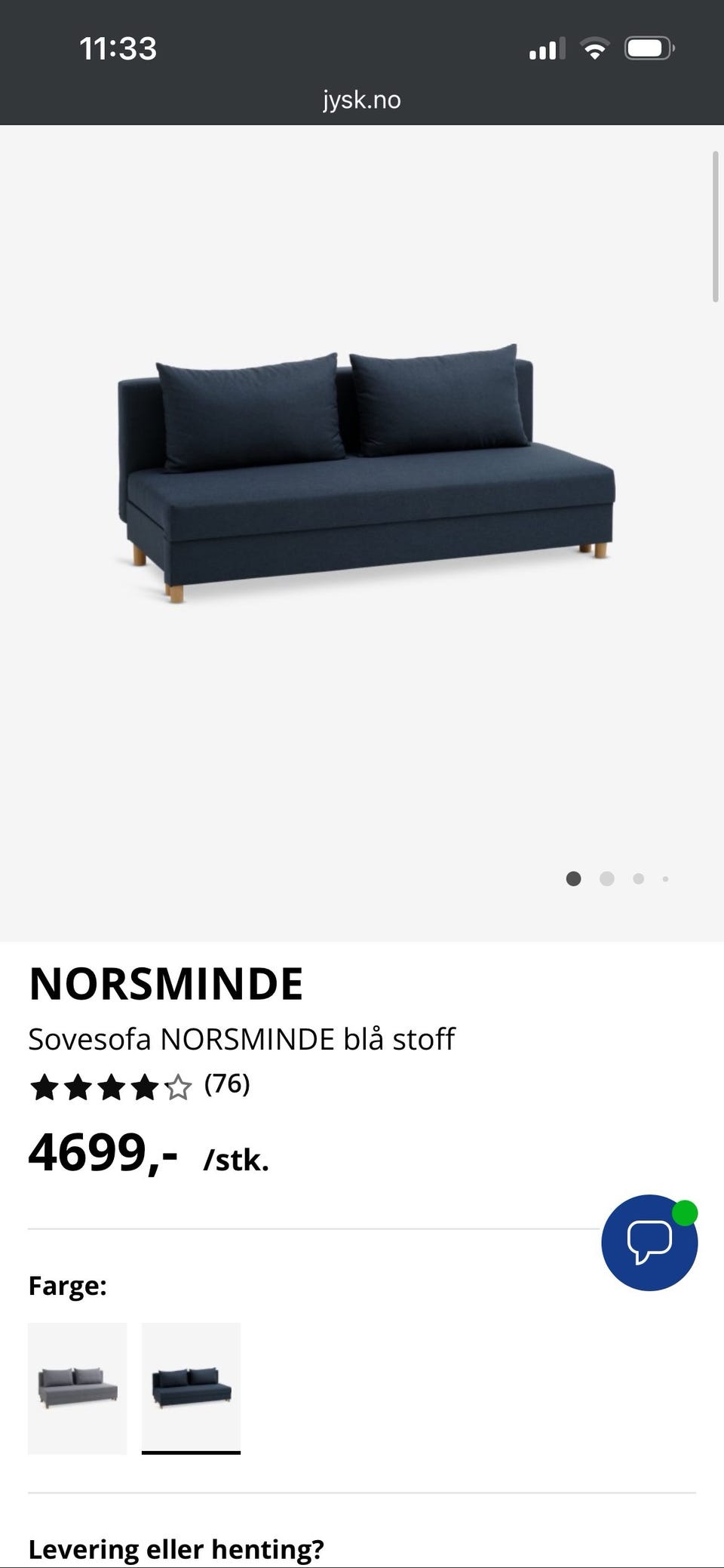
Task: Select the blue sofa color swatch
Action: click(191, 1386)
